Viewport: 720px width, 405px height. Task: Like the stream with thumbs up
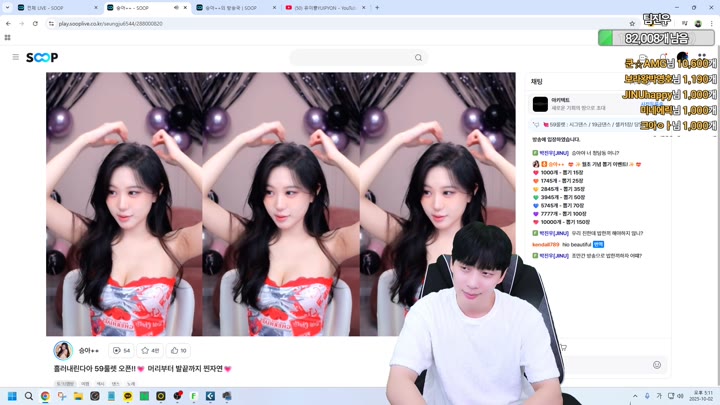tap(178, 351)
